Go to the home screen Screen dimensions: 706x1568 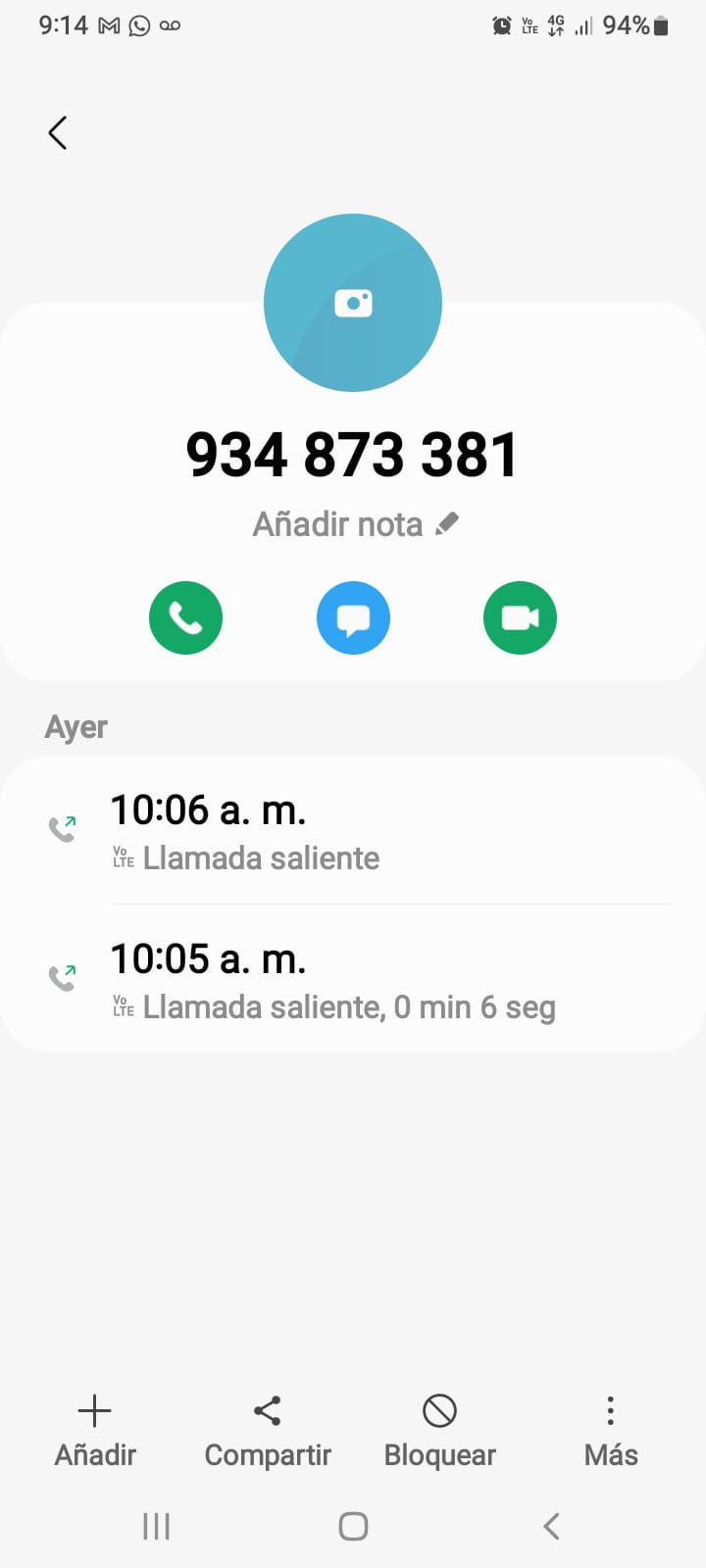[353, 1526]
